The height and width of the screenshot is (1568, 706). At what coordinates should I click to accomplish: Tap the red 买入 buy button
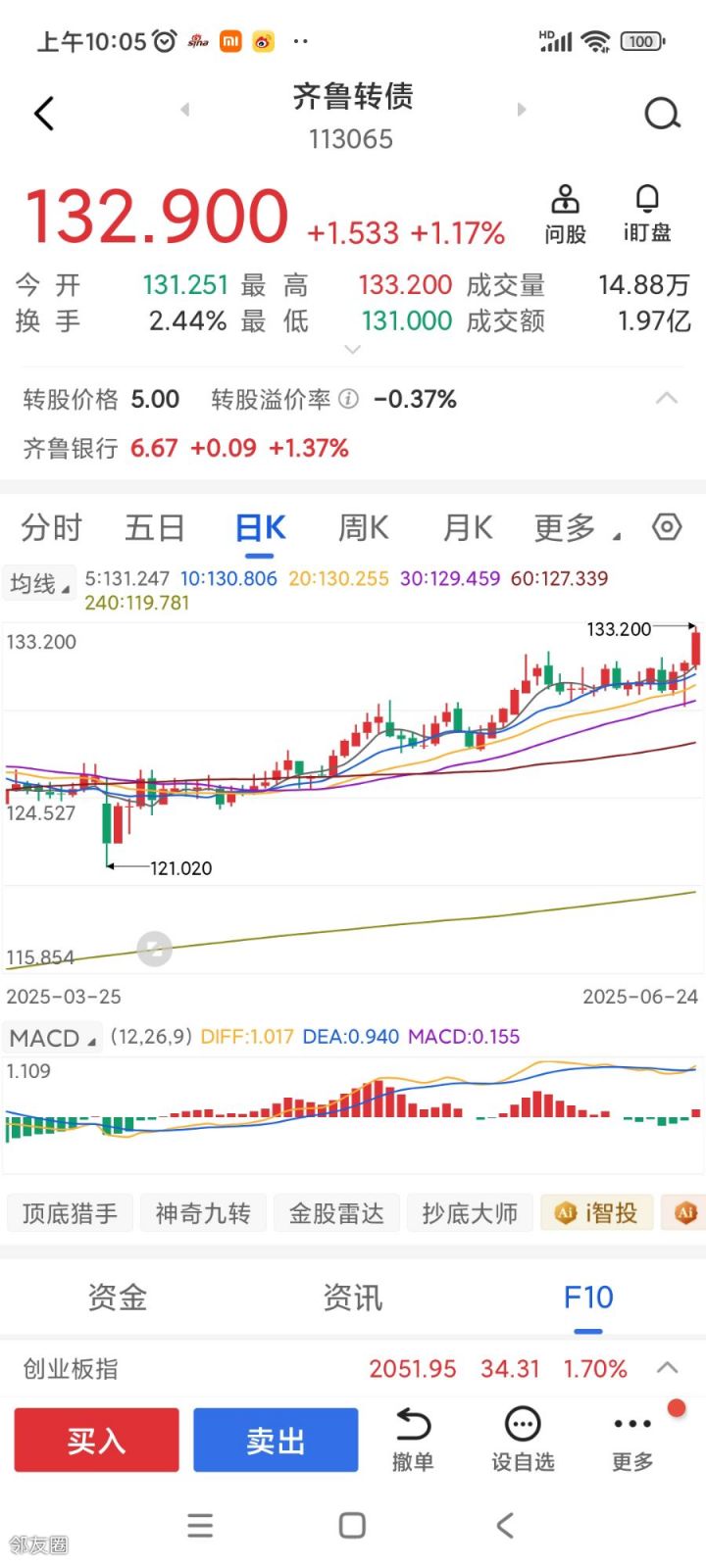tap(96, 1440)
